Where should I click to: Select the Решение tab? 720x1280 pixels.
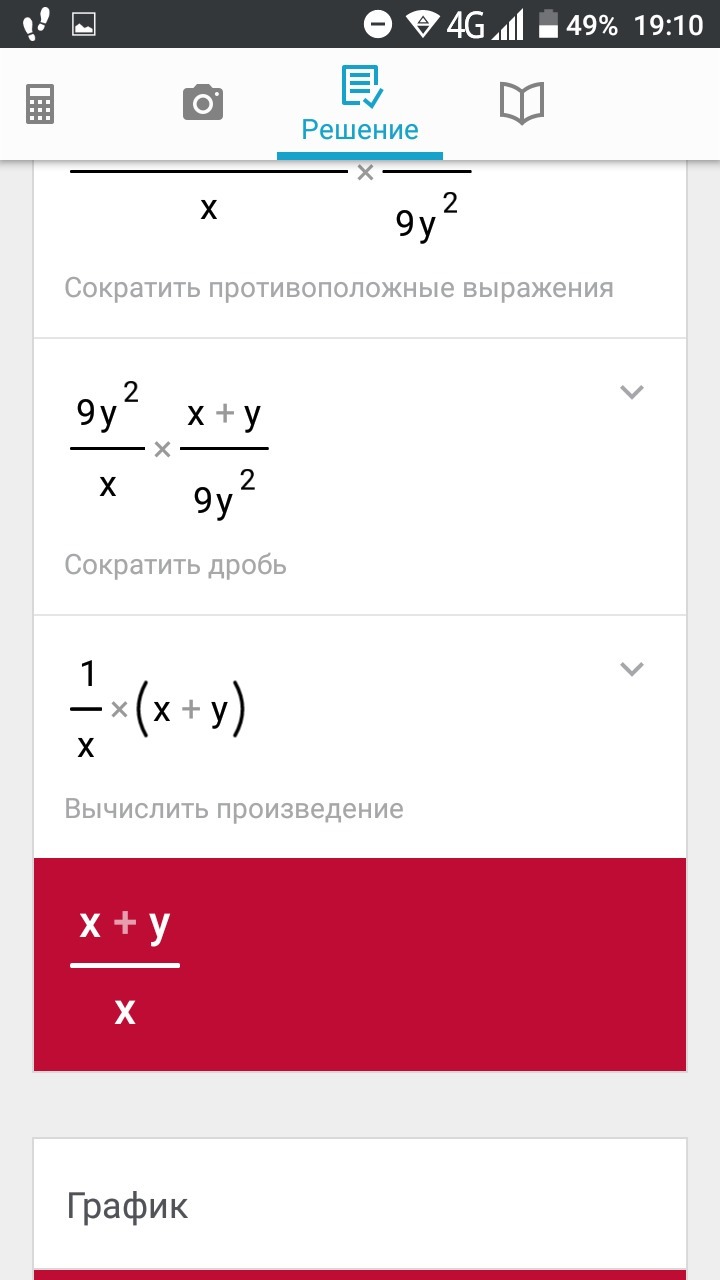(x=360, y=105)
